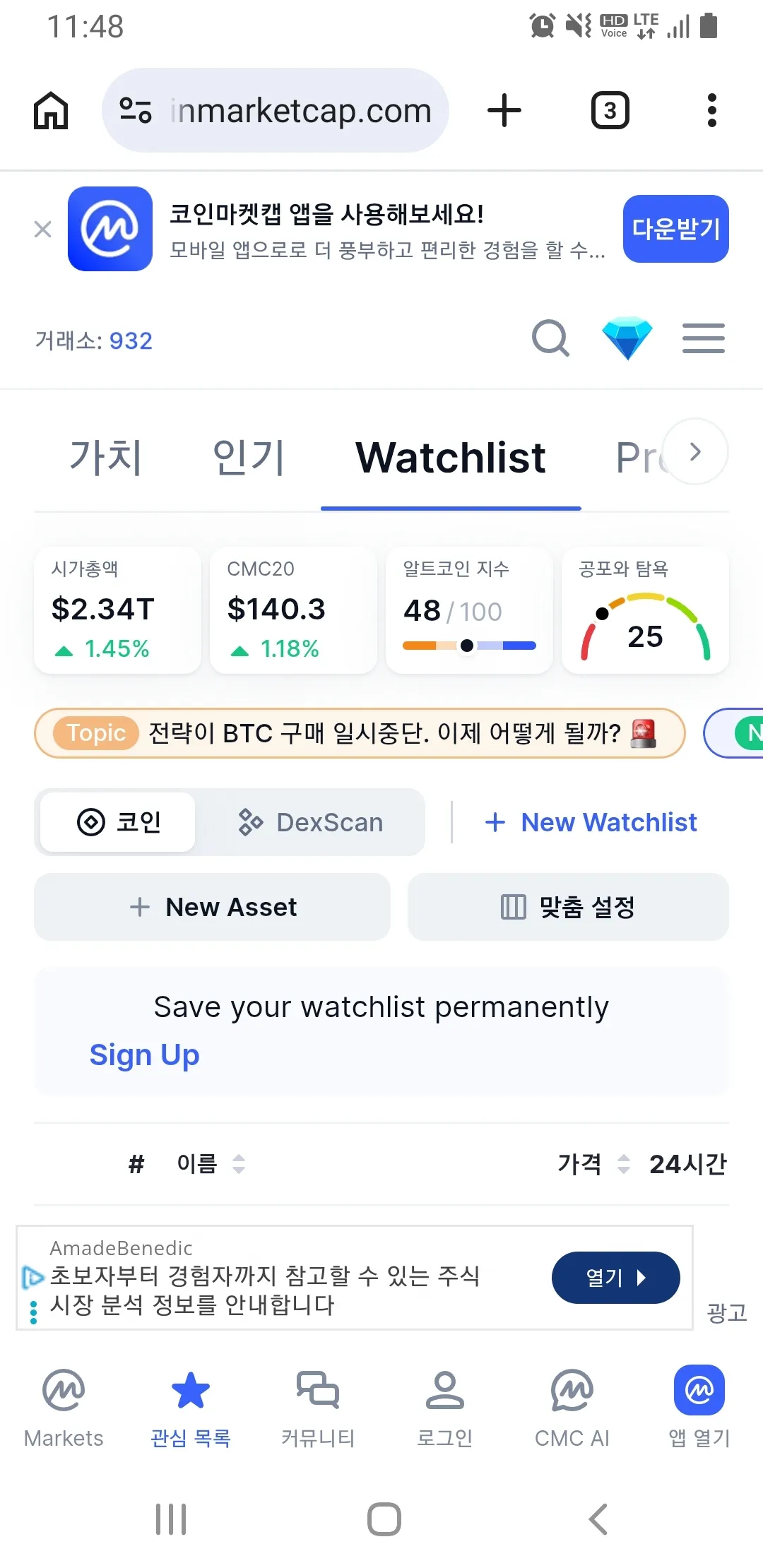763x1568 pixels.
Task: Switch to the 인기 tab
Action: (x=249, y=457)
